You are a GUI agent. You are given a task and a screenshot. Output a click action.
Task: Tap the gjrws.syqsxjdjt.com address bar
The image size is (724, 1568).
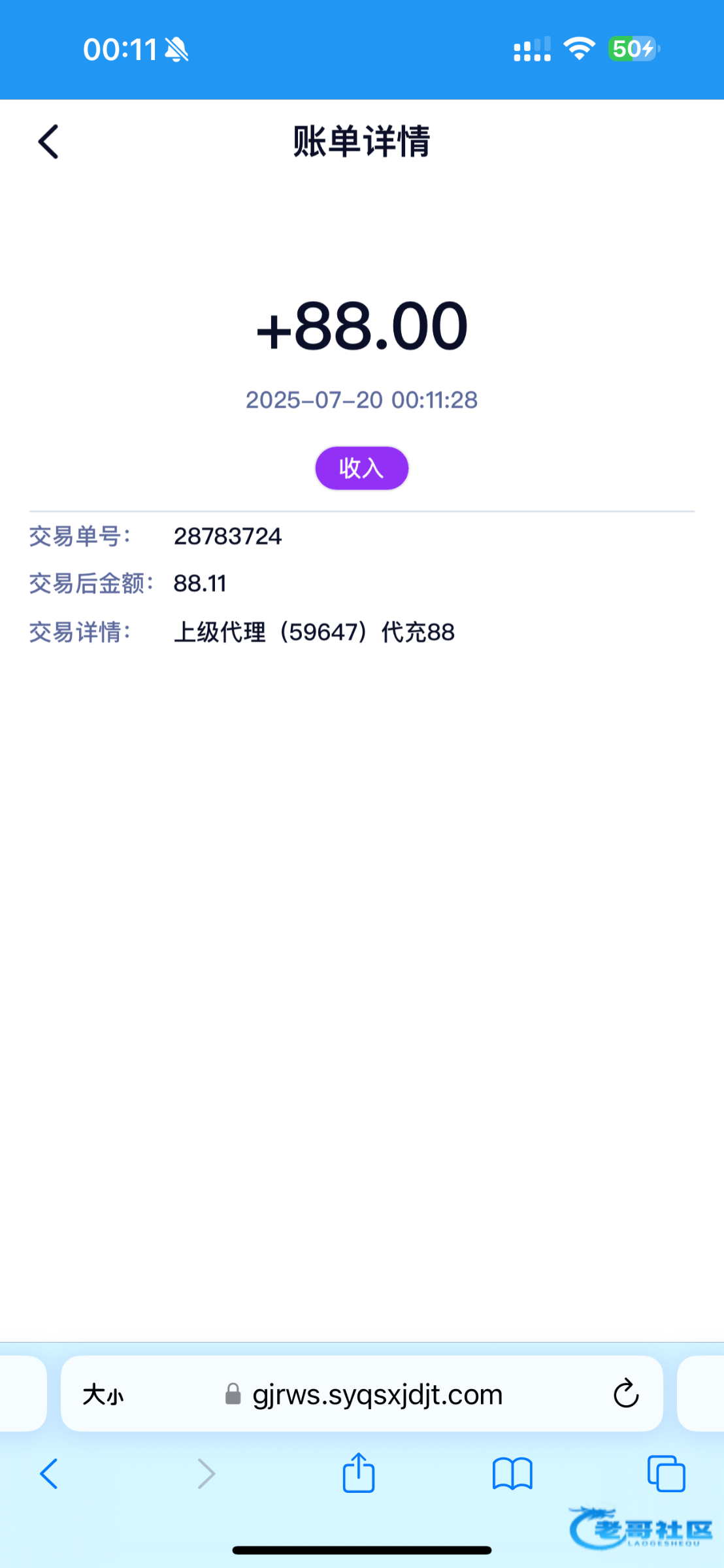click(362, 1394)
